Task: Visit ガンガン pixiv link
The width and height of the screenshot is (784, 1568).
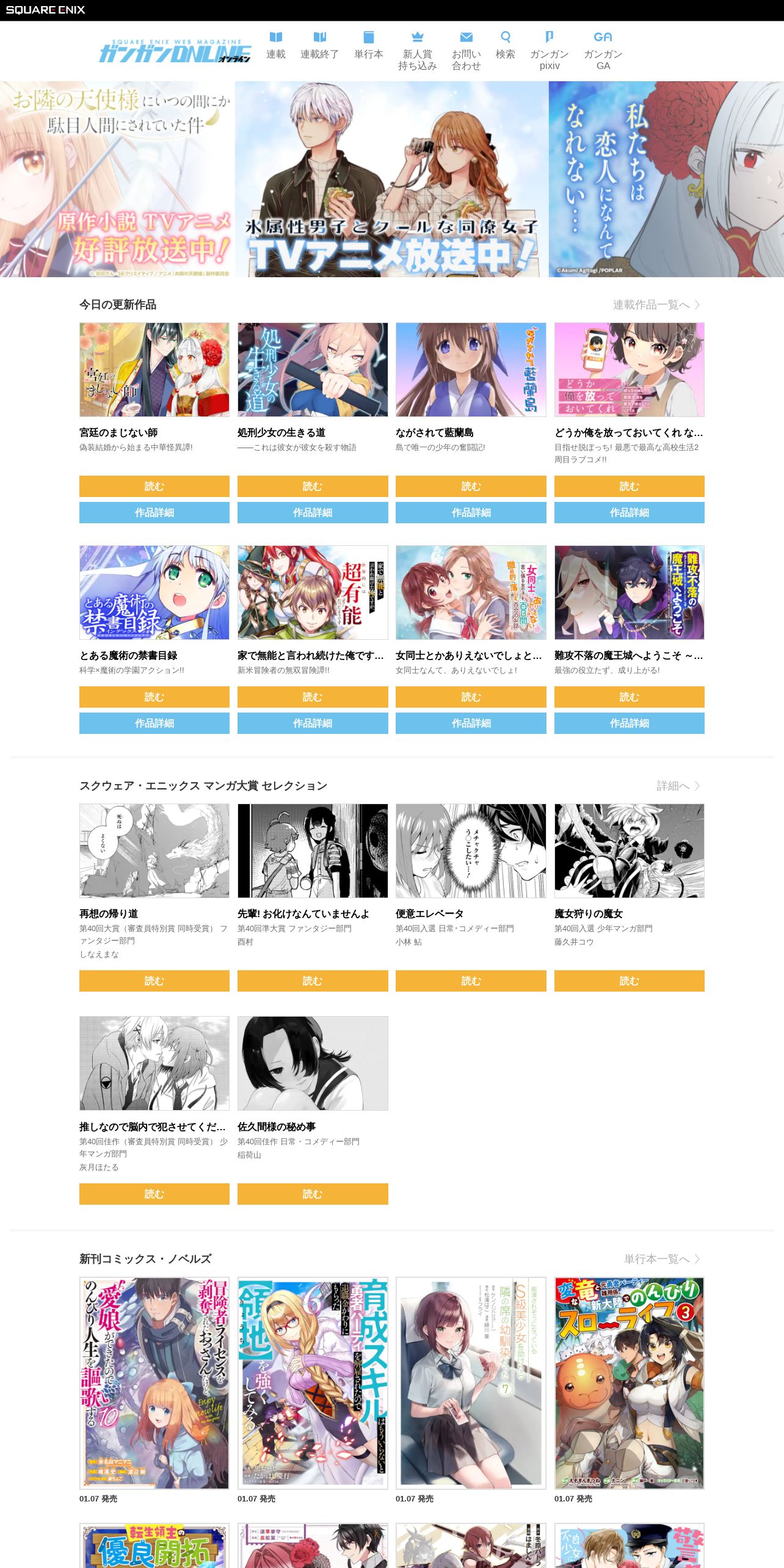Action: click(x=550, y=51)
